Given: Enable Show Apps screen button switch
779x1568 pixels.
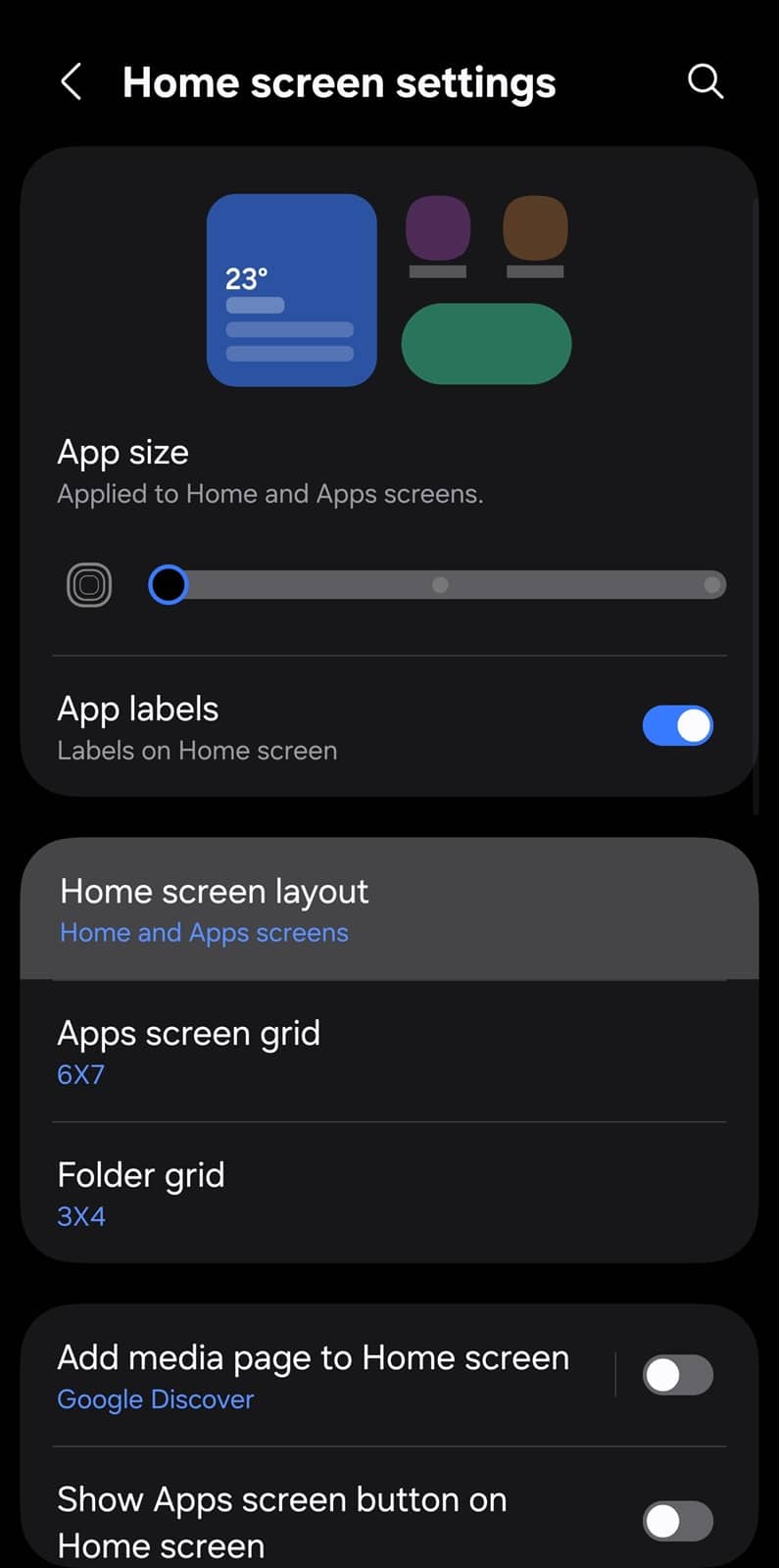Looking at the screenshot, I should coord(677,1521).
